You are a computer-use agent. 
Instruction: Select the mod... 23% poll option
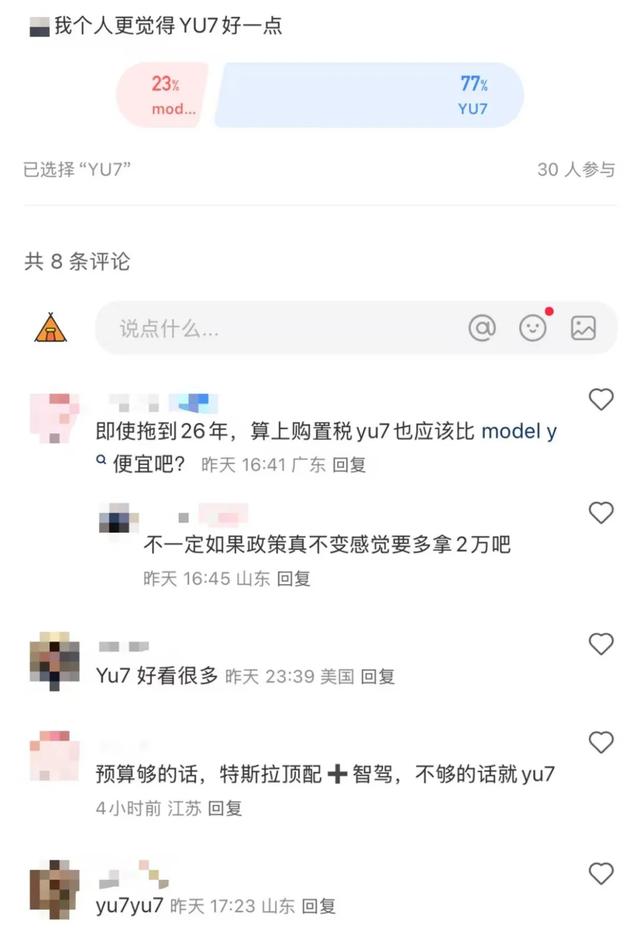tap(165, 95)
